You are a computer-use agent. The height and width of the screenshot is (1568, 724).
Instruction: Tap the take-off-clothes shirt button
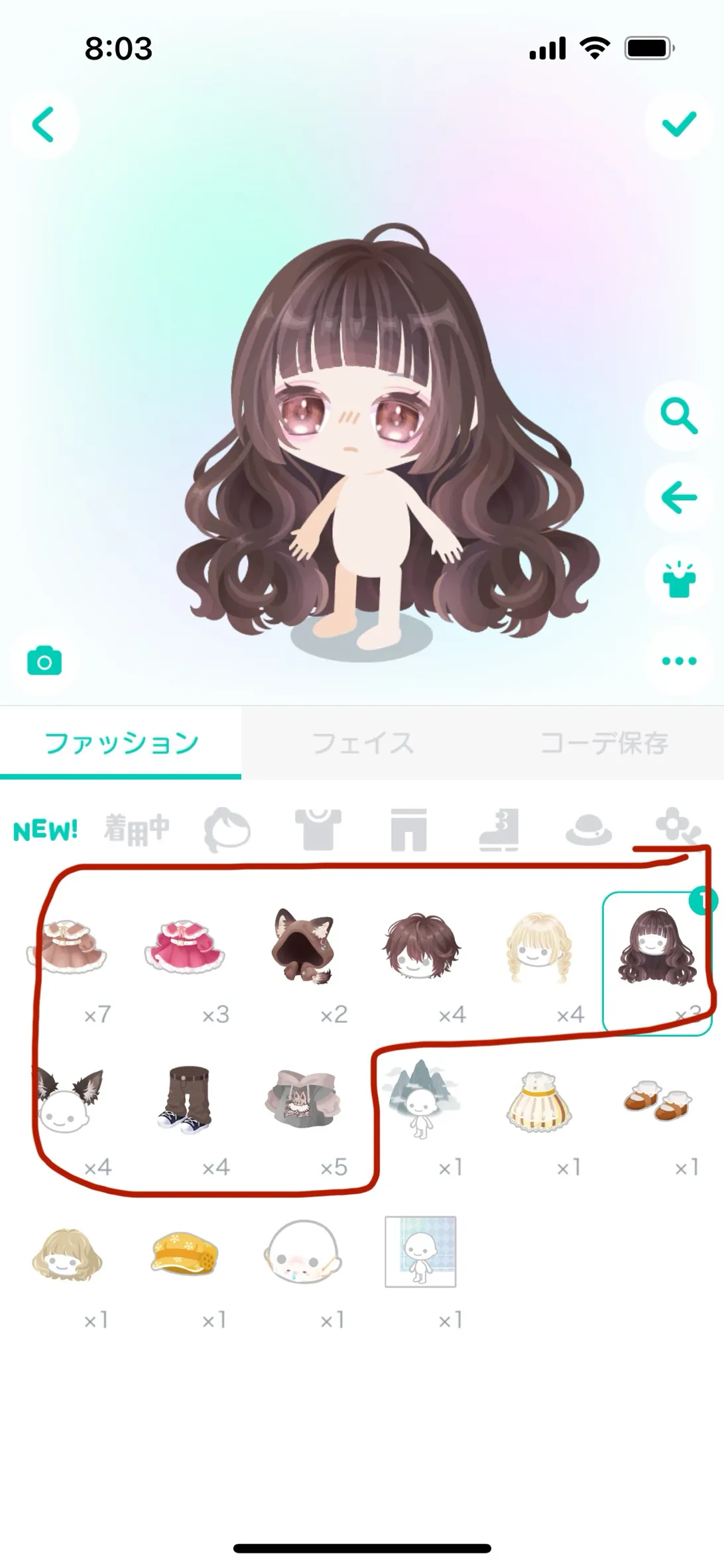[679, 580]
